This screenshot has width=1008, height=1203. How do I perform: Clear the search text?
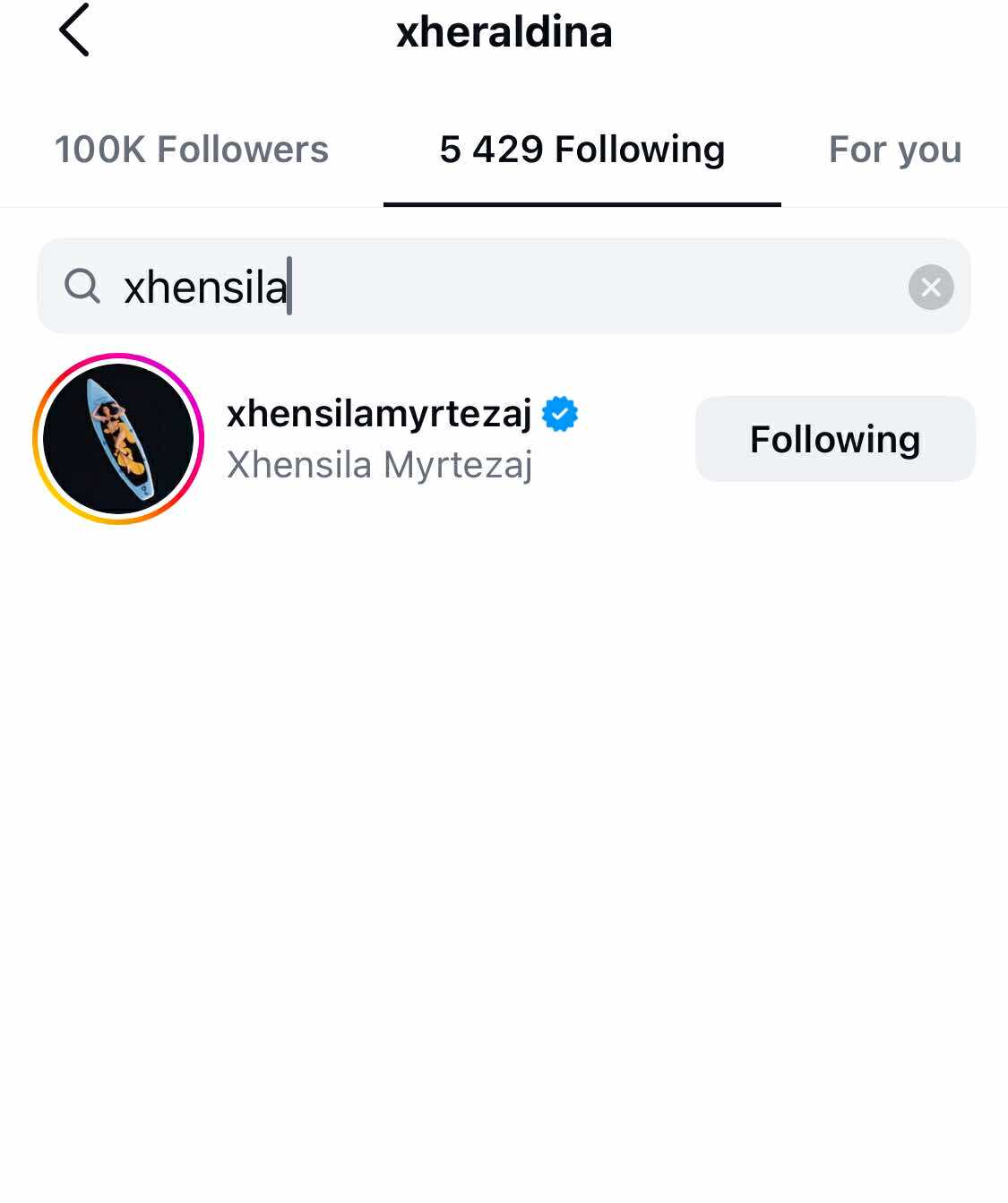click(x=931, y=287)
